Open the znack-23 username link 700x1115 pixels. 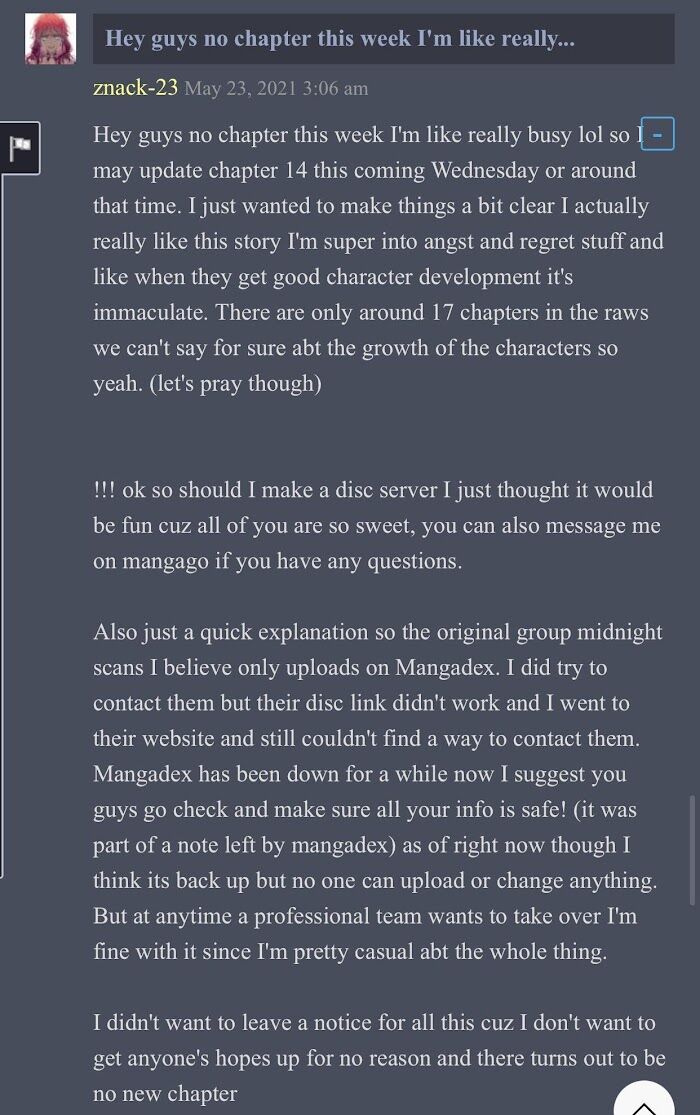135,88
